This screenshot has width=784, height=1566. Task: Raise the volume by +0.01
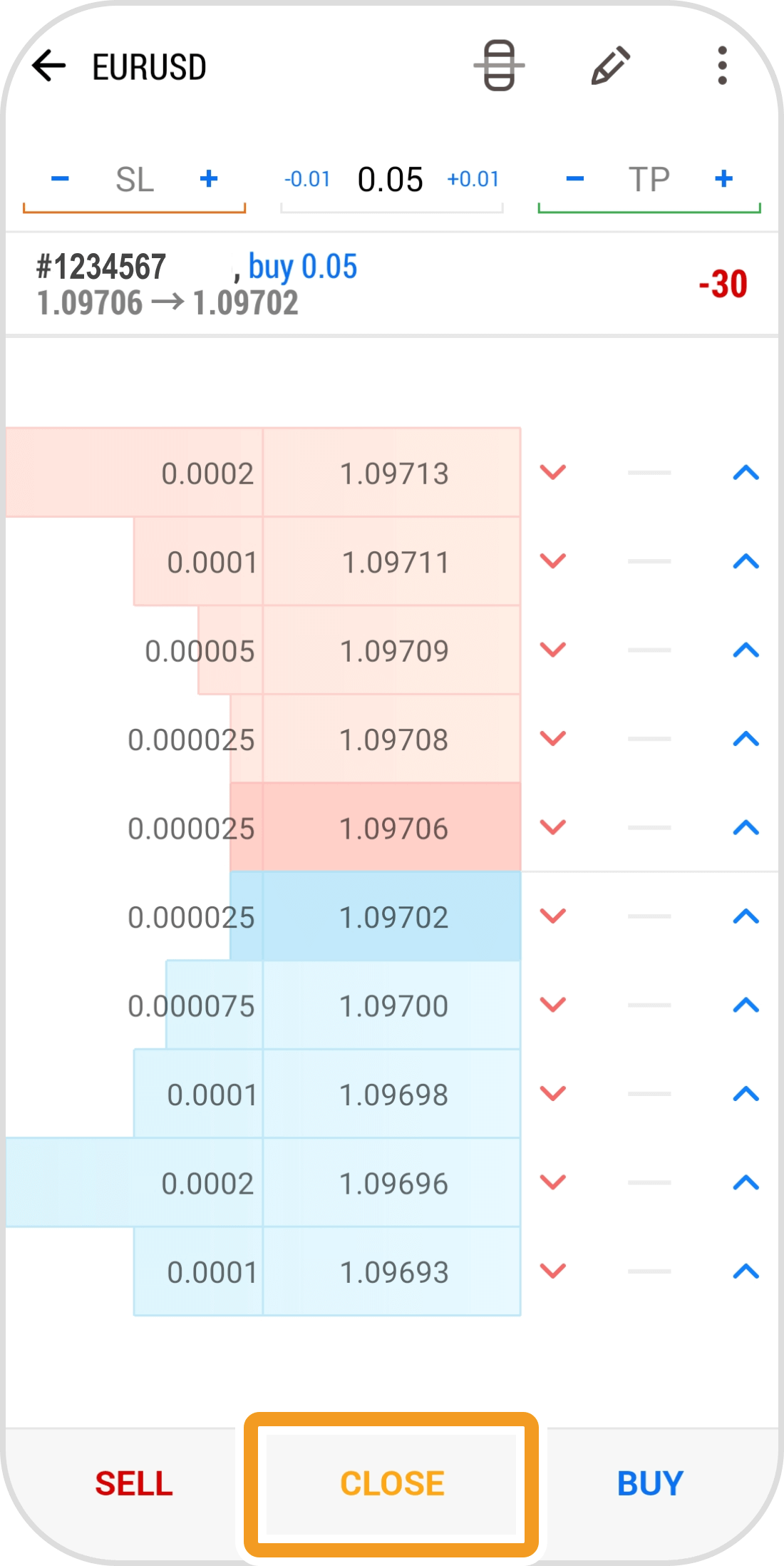coord(473,179)
